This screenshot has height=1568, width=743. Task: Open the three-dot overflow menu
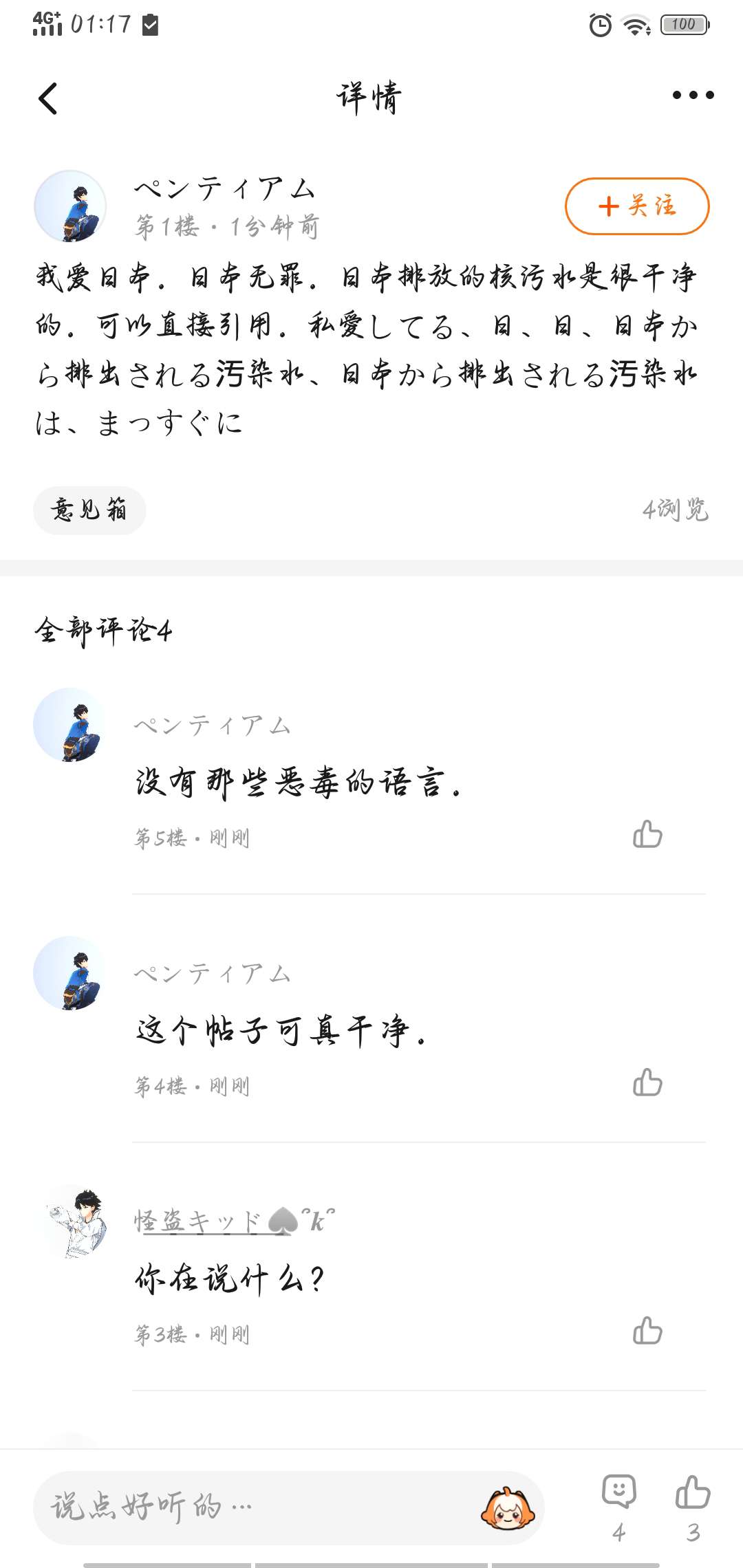693,95
